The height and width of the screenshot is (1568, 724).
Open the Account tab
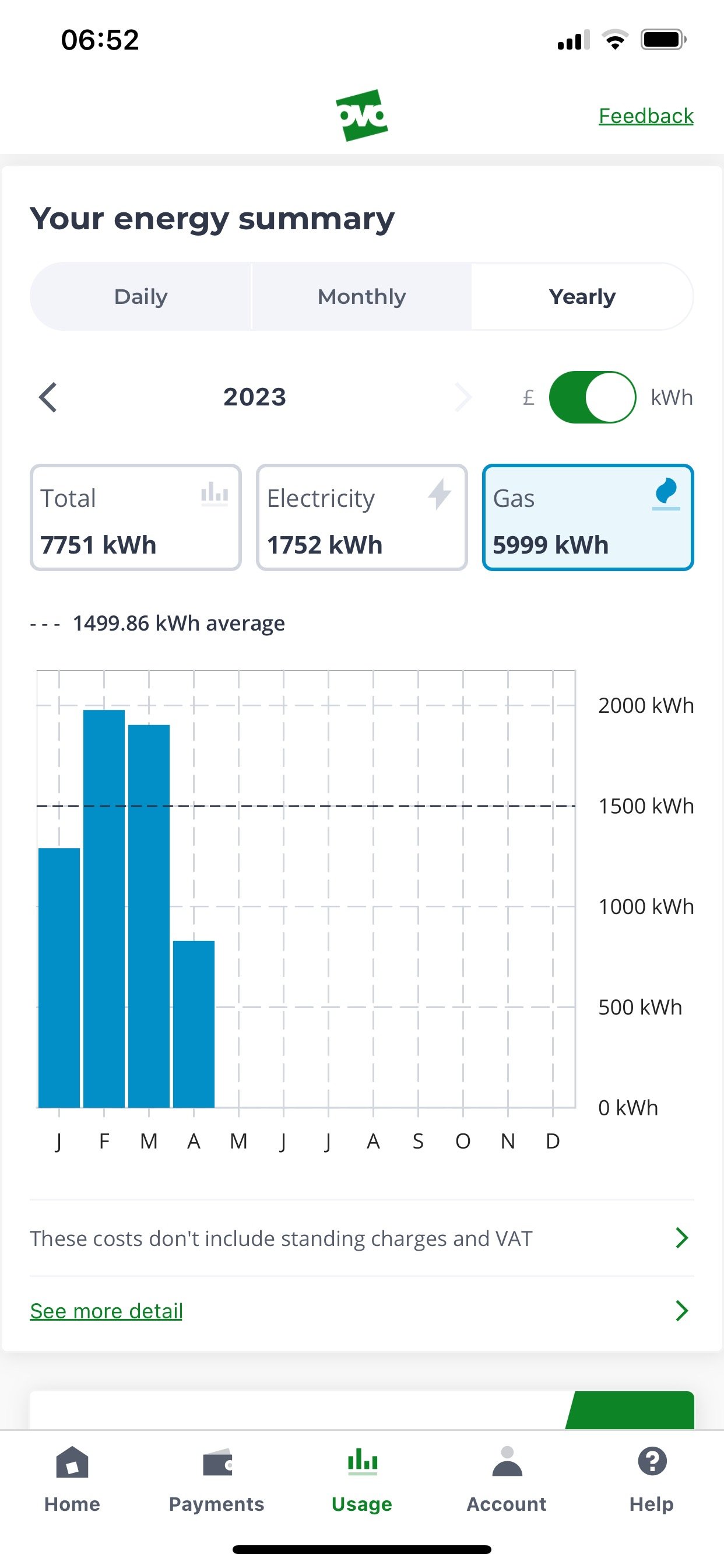tap(507, 1480)
